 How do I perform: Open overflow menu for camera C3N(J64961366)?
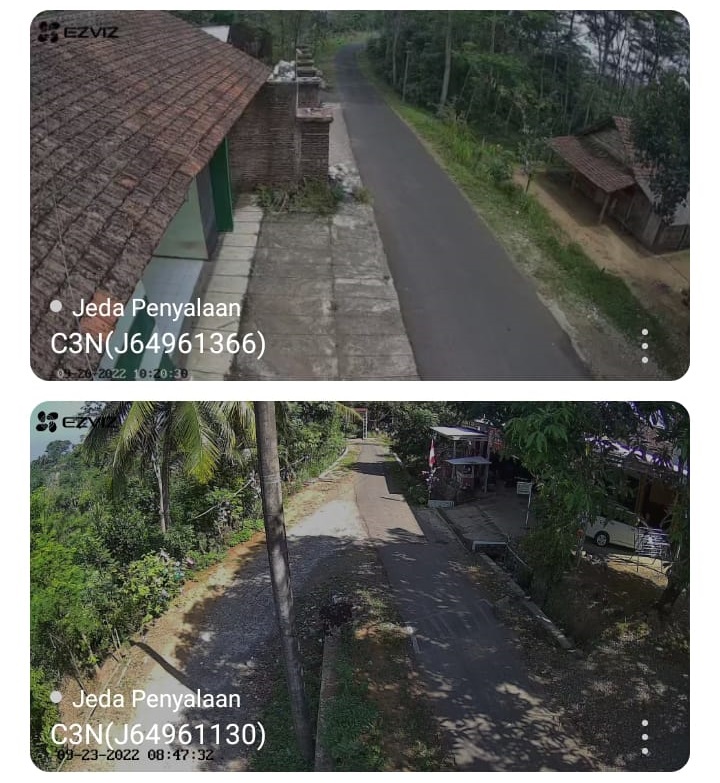[645, 346]
